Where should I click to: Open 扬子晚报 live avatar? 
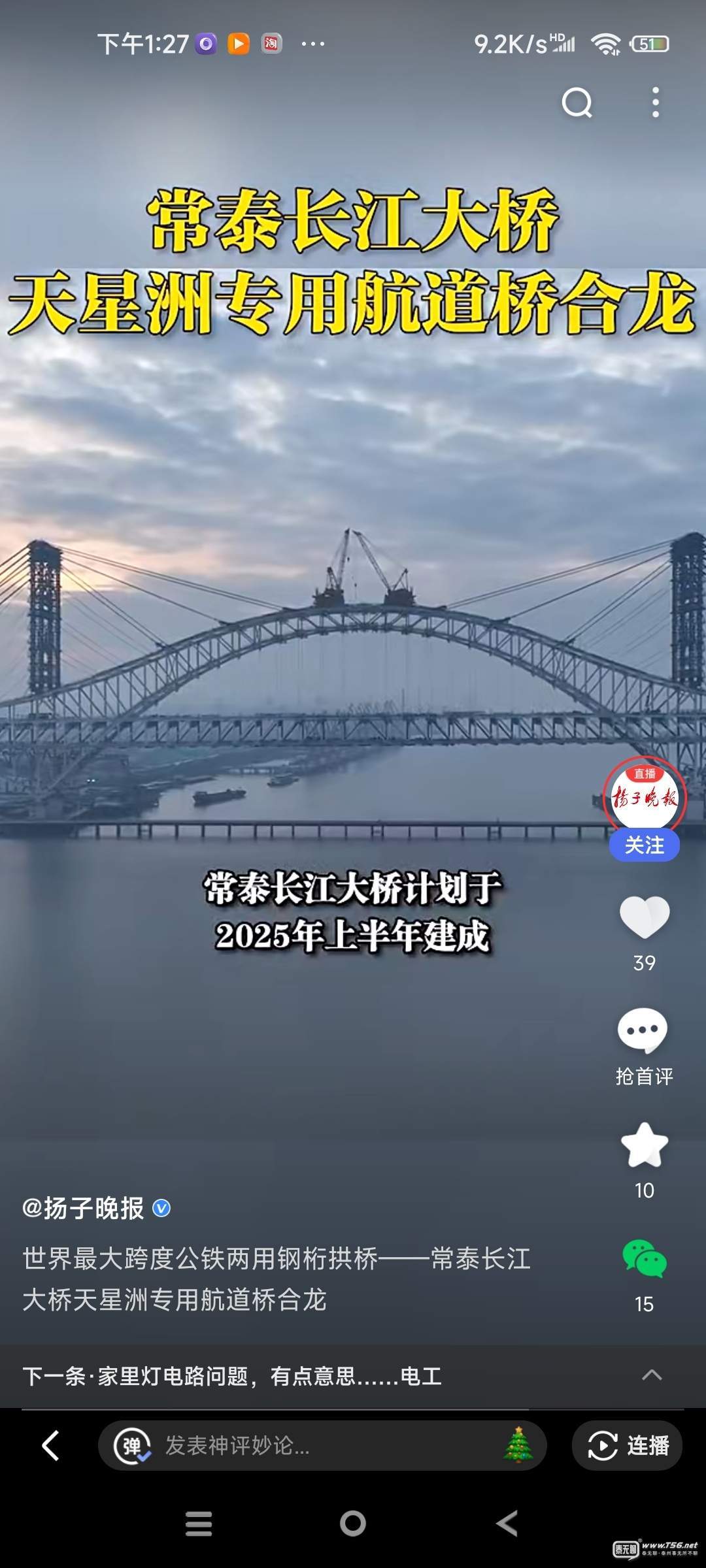click(645, 796)
